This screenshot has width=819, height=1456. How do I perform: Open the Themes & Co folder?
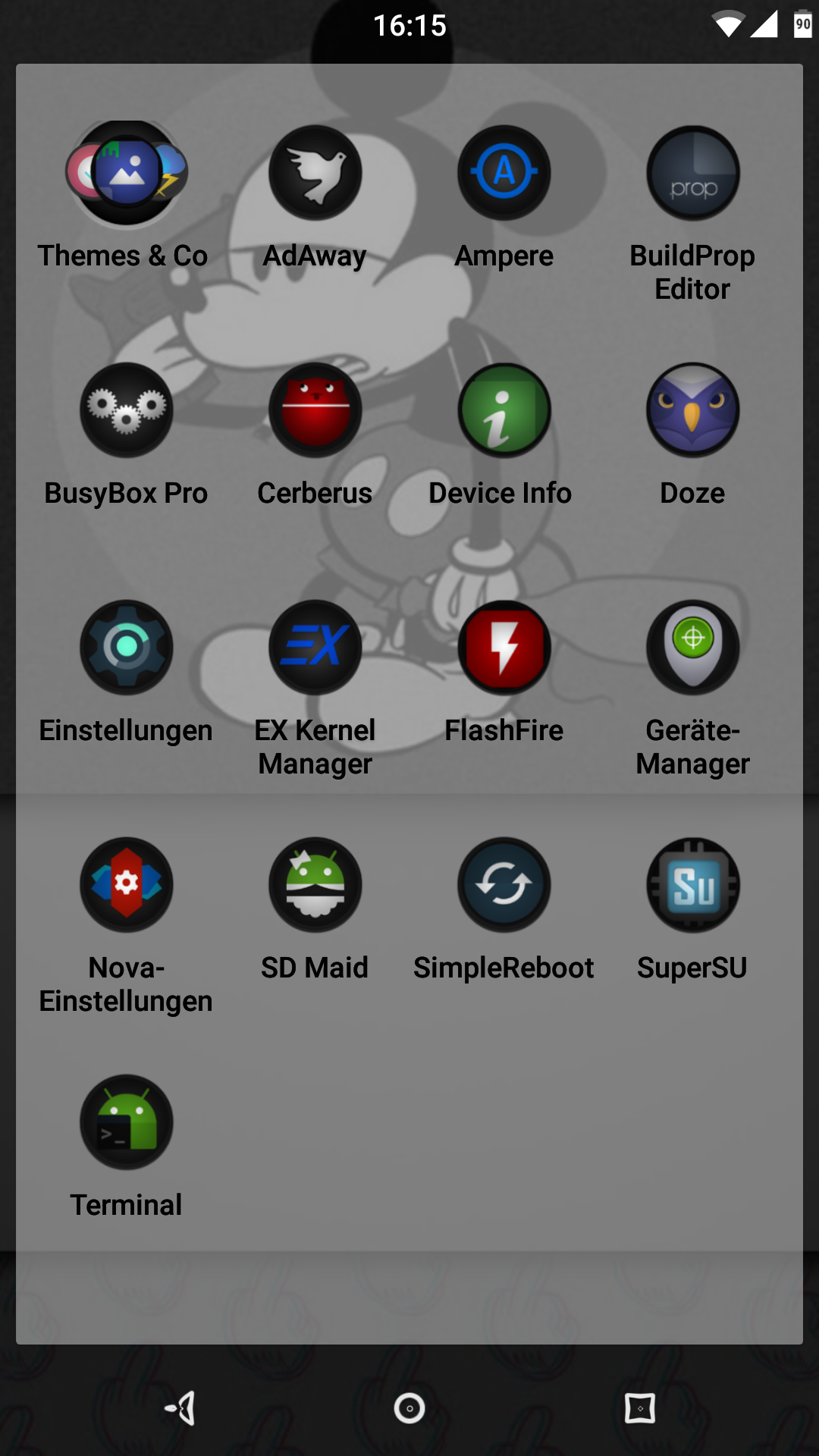tap(126, 174)
